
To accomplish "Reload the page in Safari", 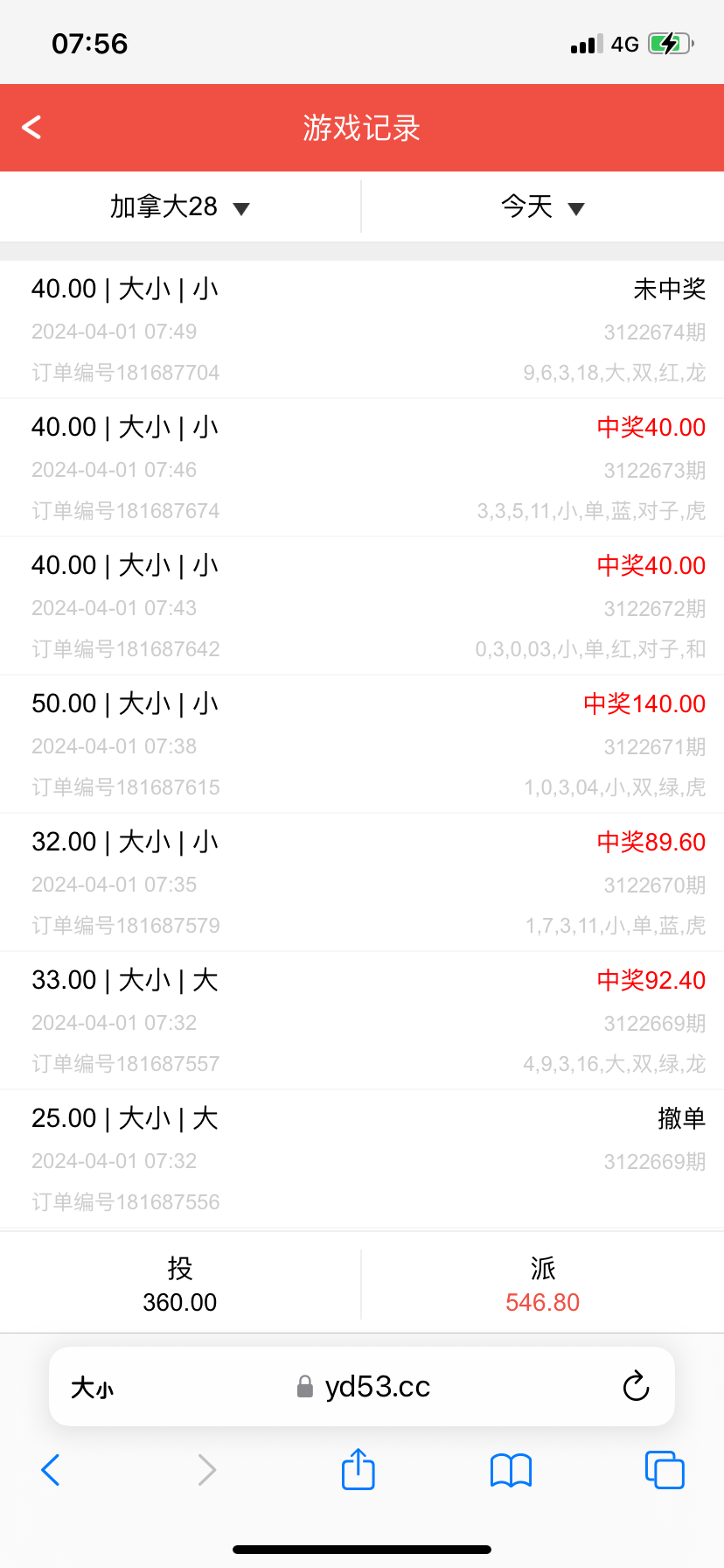I will 636,1387.
